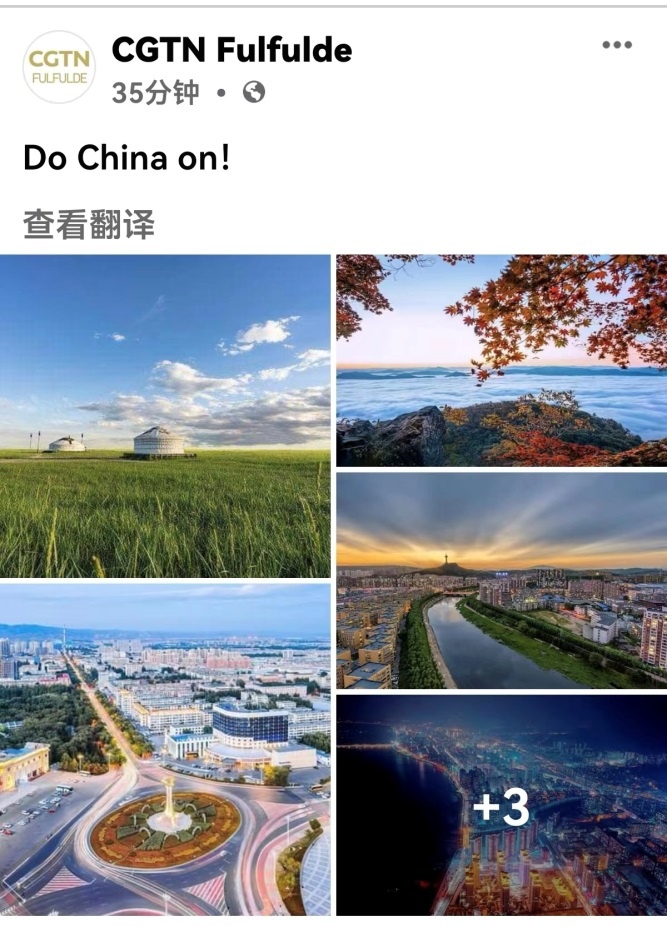View the red maple leaves photo
This screenshot has width=667, height=927.
[x=501, y=360]
